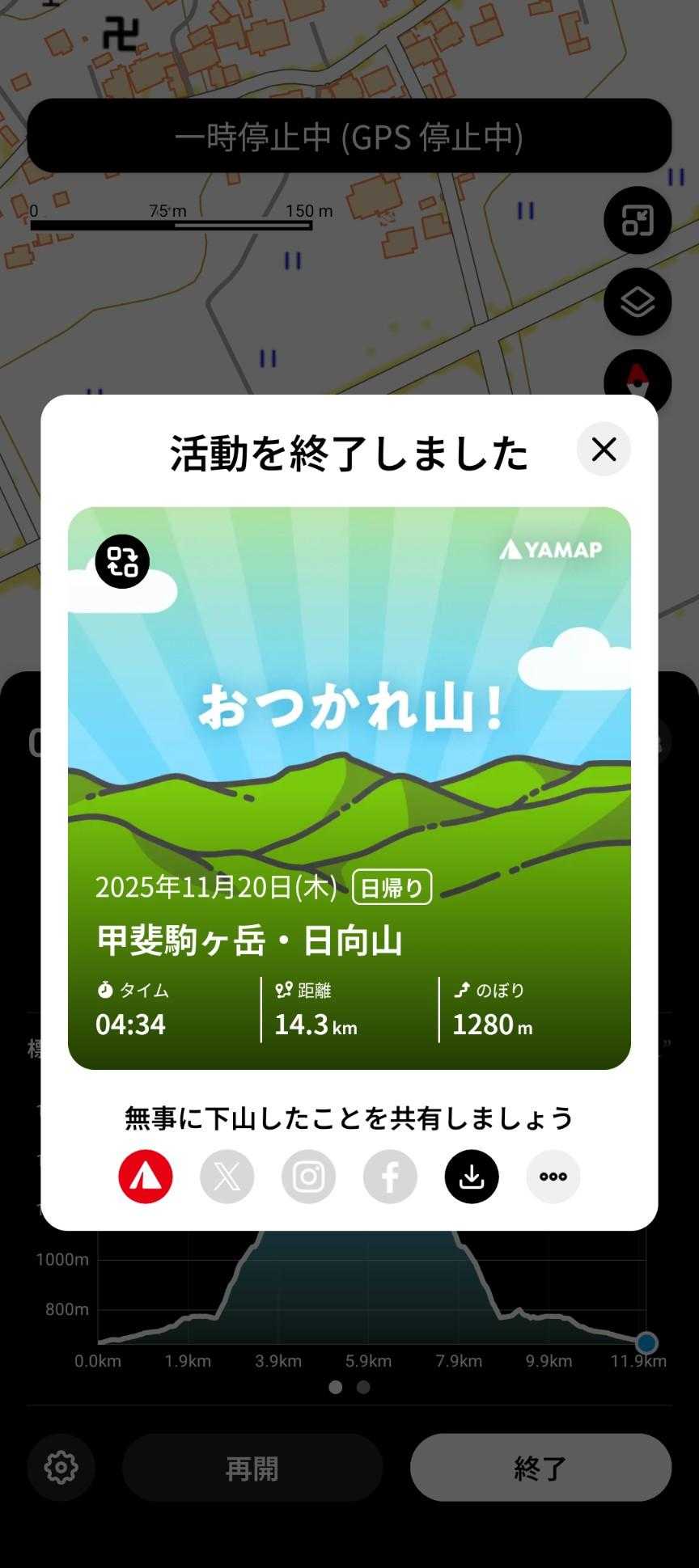Image resolution: width=699 pixels, height=1568 pixels.
Task: Share the activity on X
Action: pyautogui.click(x=227, y=1177)
